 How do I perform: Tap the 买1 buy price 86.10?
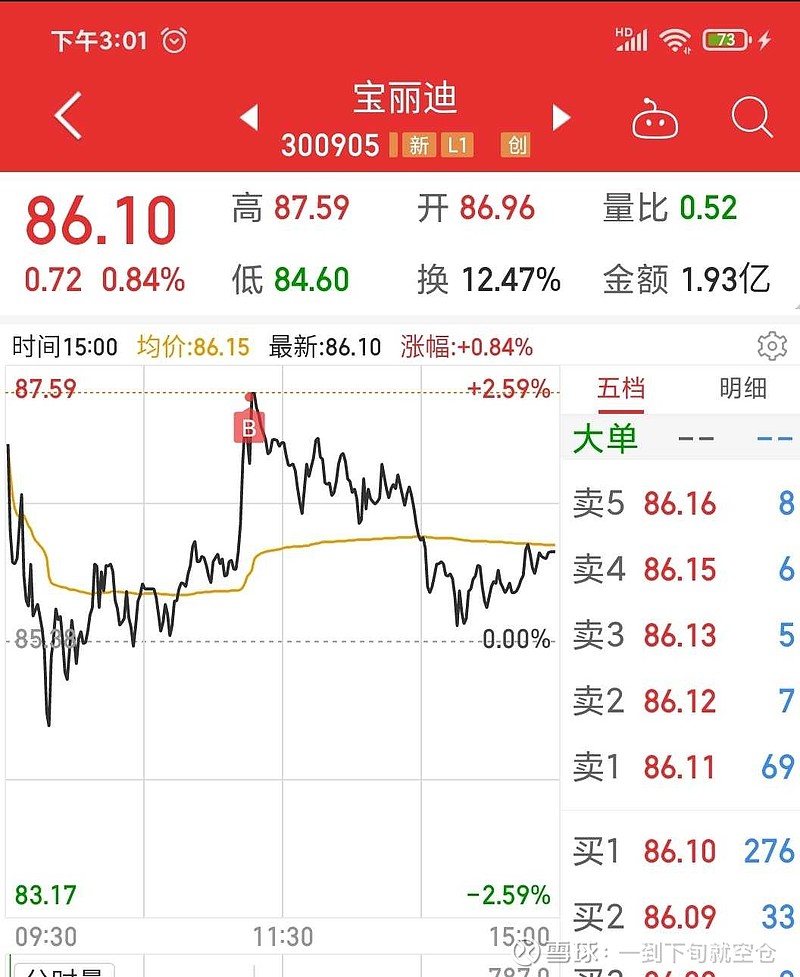coord(680,851)
